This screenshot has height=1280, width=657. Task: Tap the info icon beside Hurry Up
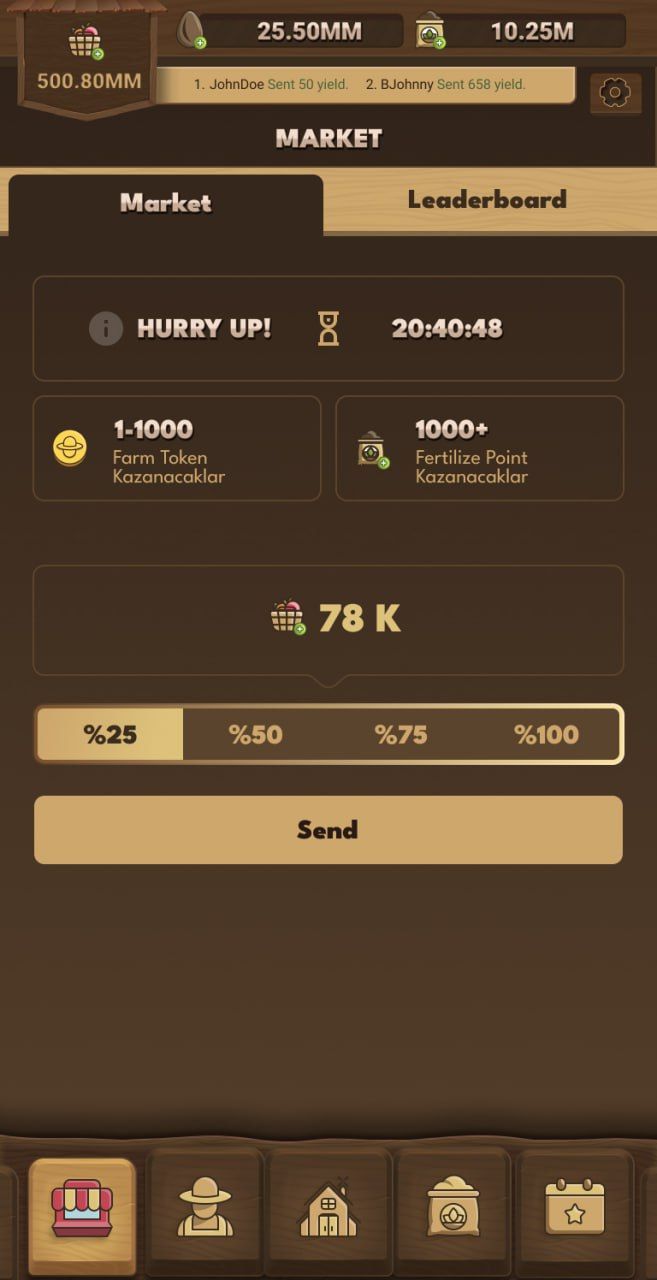click(x=106, y=328)
